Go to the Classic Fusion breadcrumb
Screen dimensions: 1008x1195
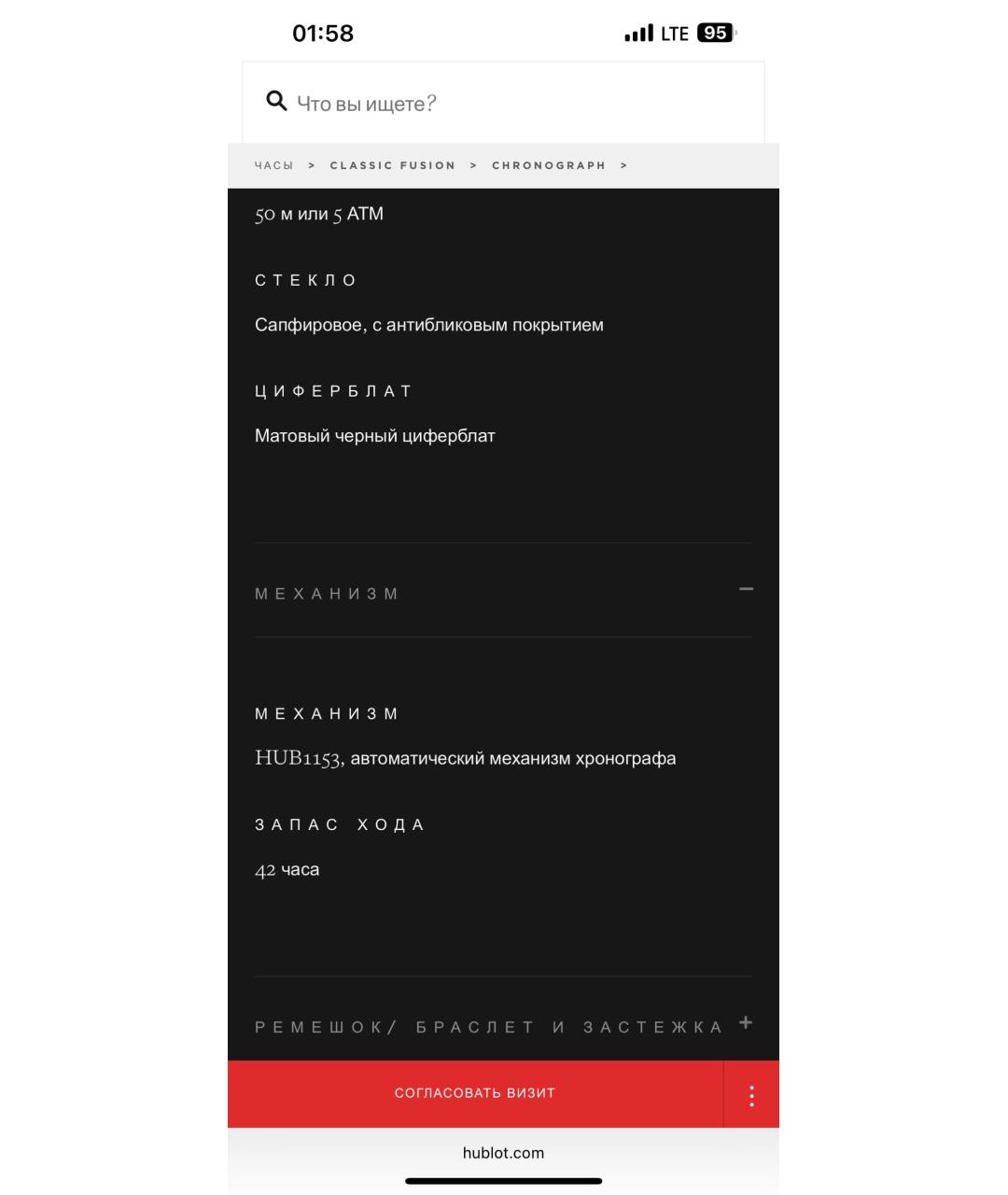click(x=392, y=165)
